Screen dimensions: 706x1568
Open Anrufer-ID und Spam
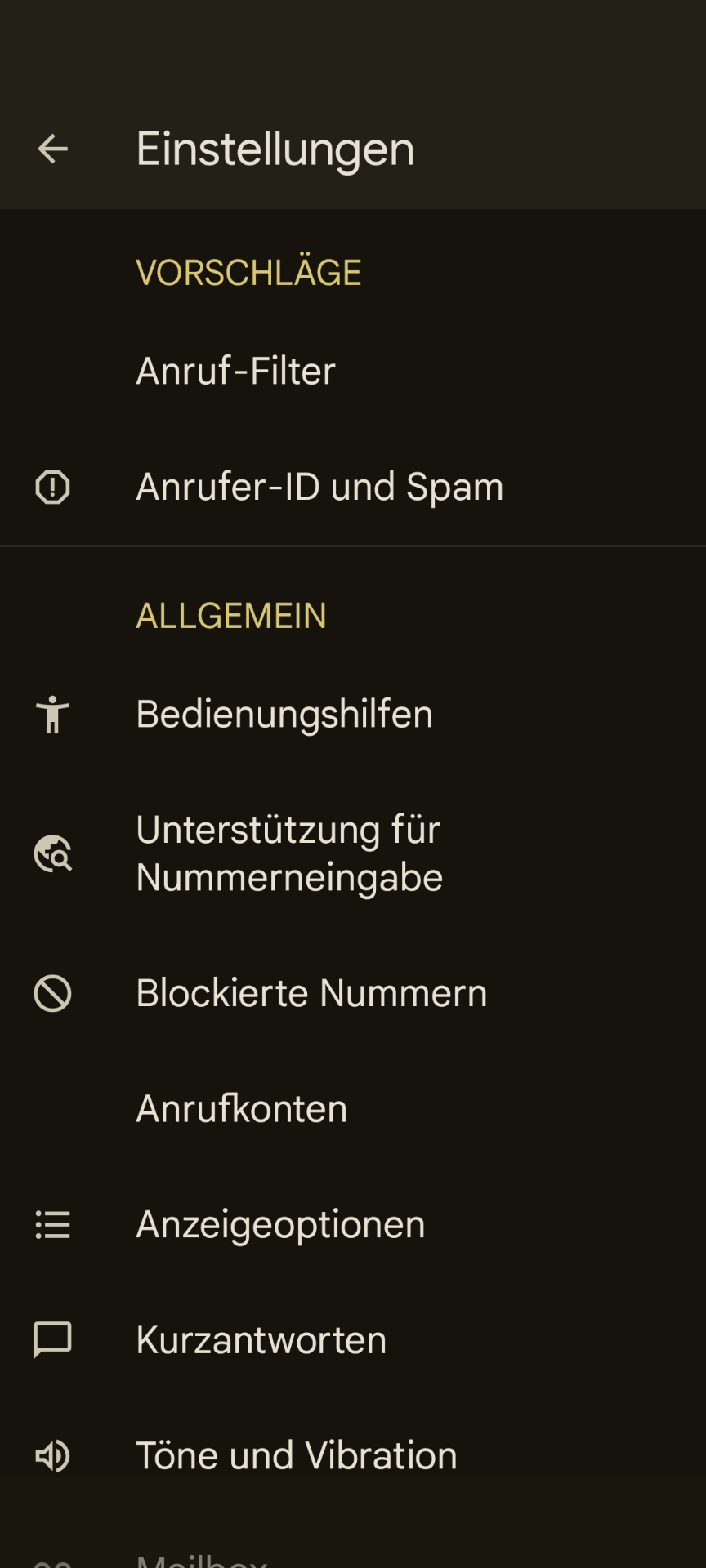click(319, 488)
